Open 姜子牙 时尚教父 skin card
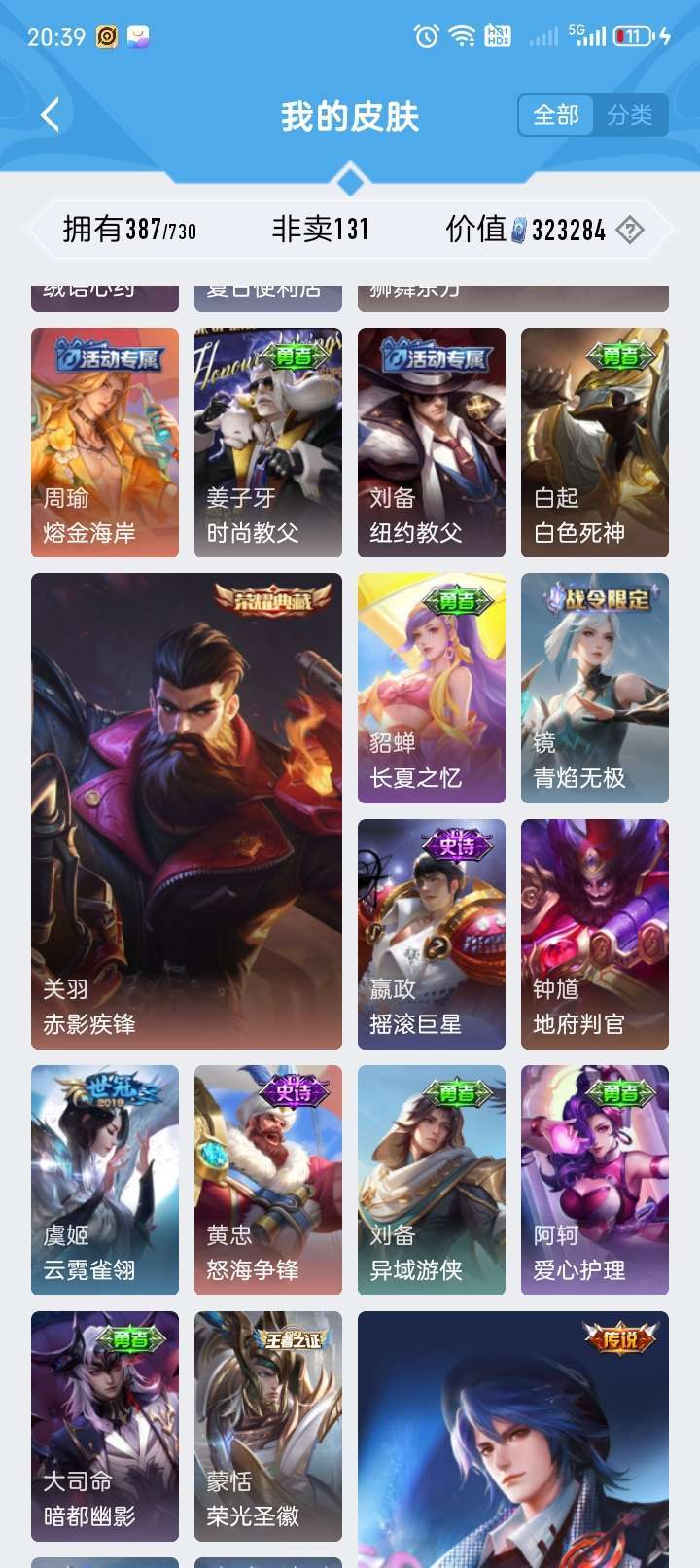This screenshot has width=700, height=1568. (268, 443)
